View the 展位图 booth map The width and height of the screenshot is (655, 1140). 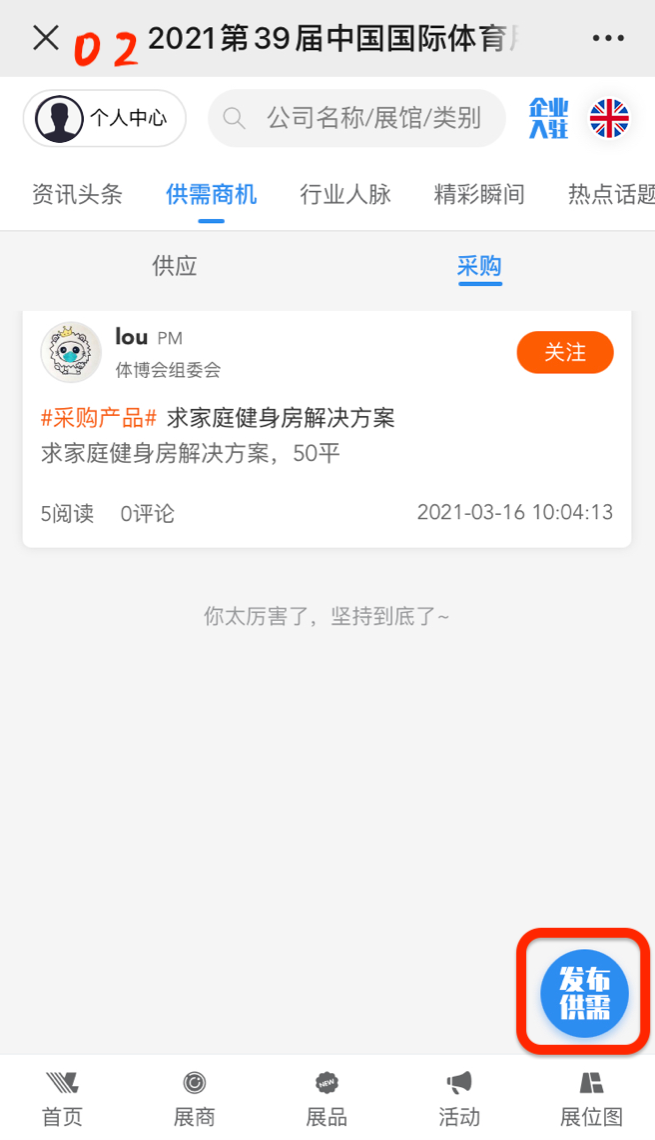591,1098
